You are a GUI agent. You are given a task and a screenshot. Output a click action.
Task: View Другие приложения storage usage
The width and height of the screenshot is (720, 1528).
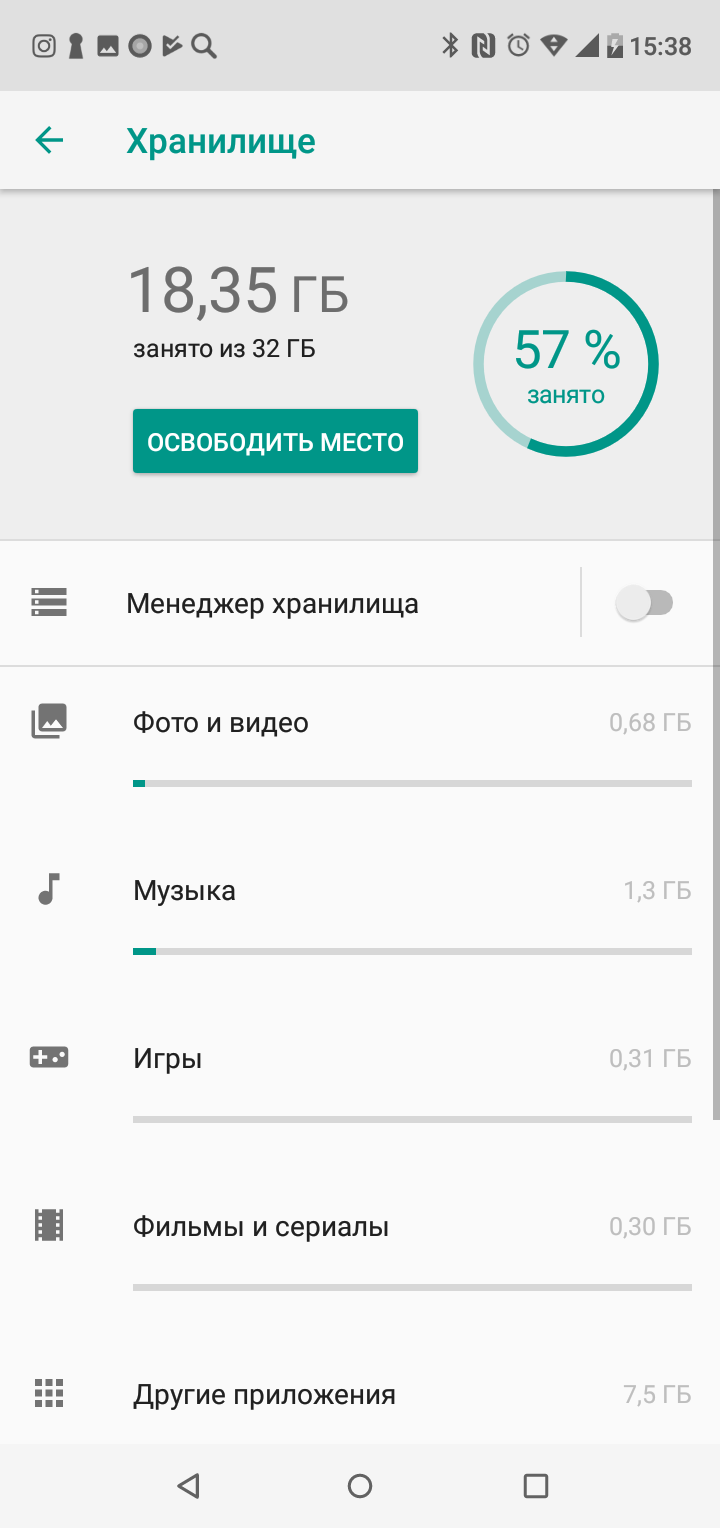(360, 1392)
